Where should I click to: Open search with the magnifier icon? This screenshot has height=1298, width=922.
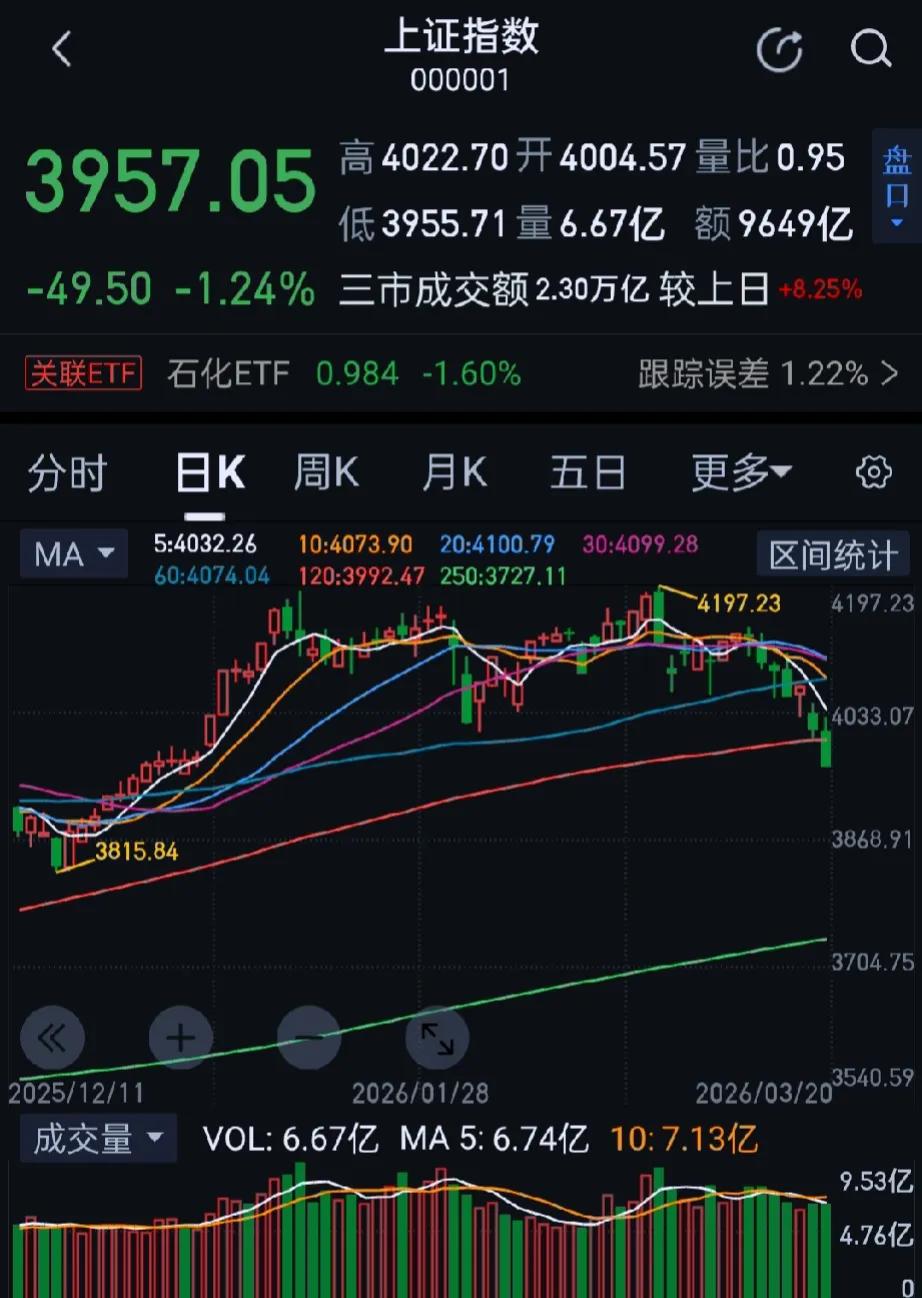869,50
